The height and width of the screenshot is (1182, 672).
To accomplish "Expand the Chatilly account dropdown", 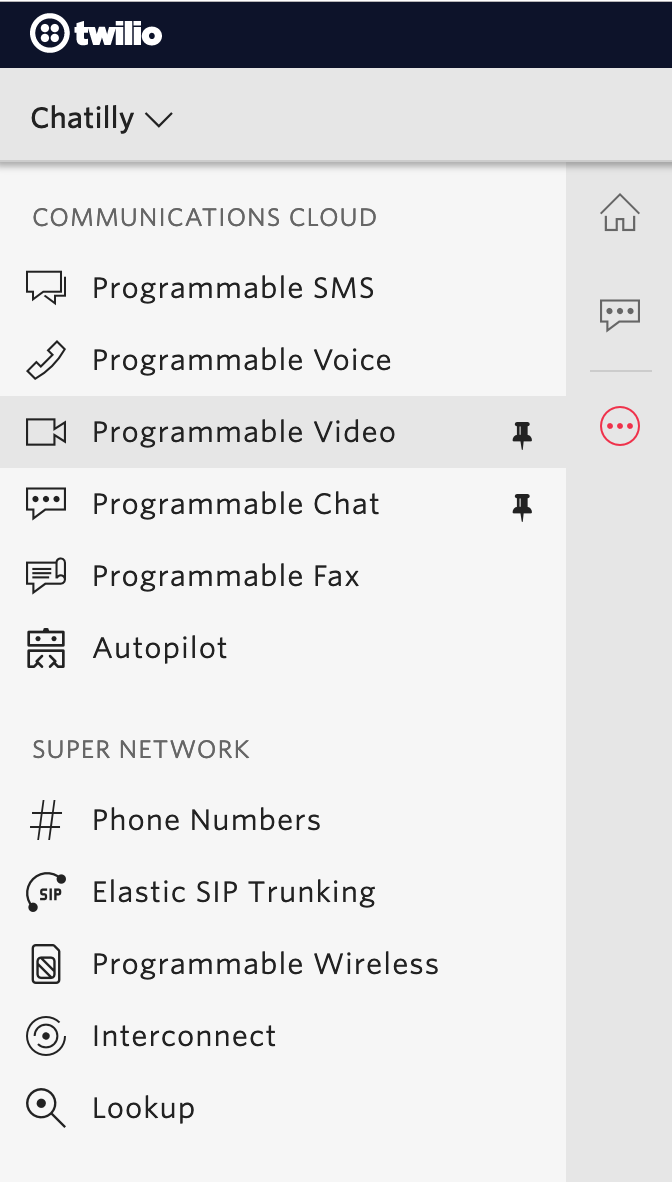I will coord(102,118).
